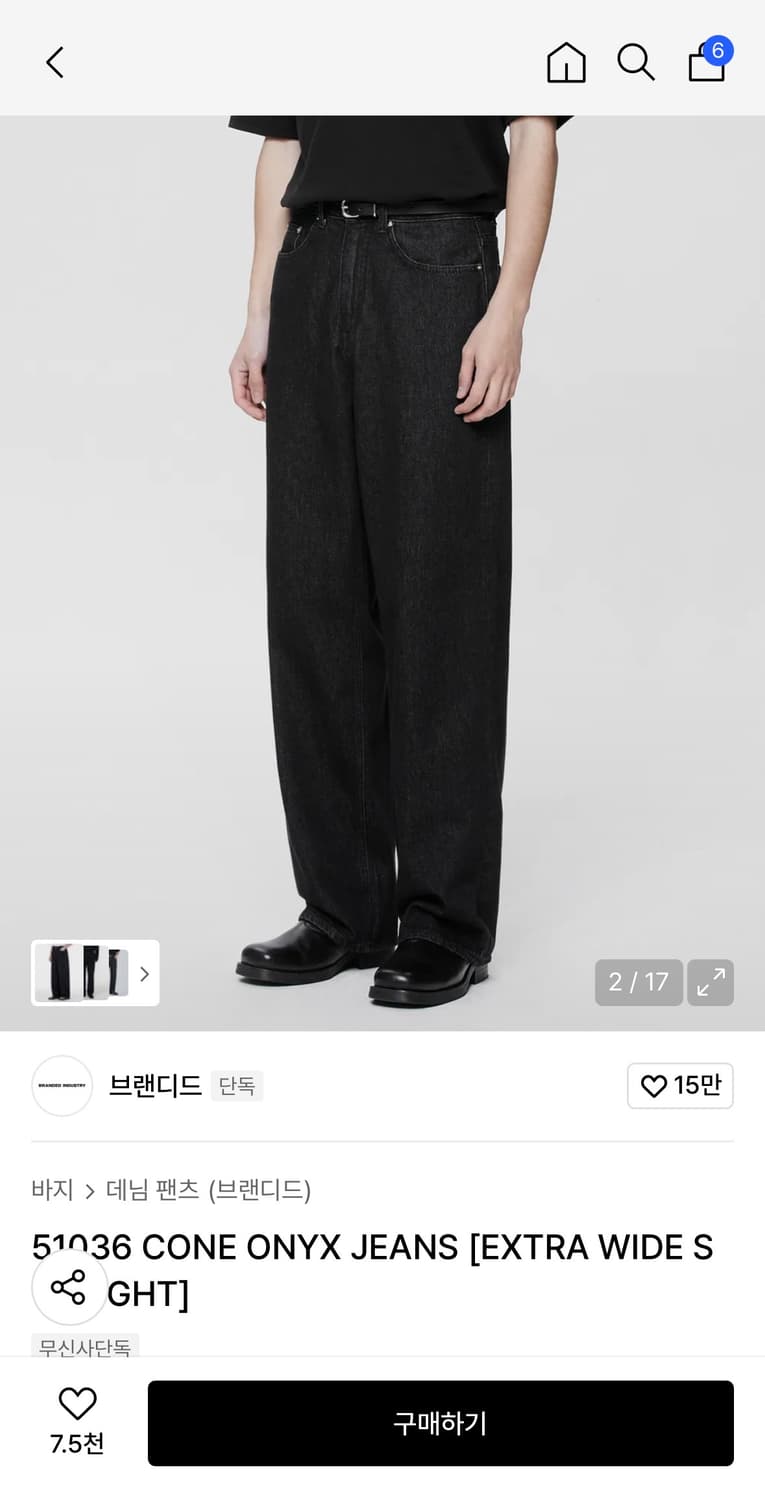Open the 브랜디드 brand page
Image resolution: width=765 pixels, height=1500 pixels.
click(x=154, y=1086)
